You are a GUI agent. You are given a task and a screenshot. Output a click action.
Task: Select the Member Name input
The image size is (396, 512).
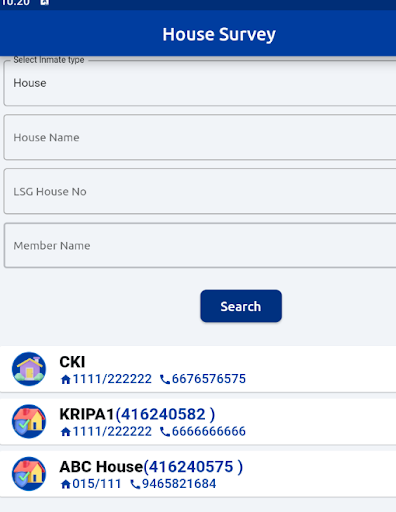click(200, 246)
